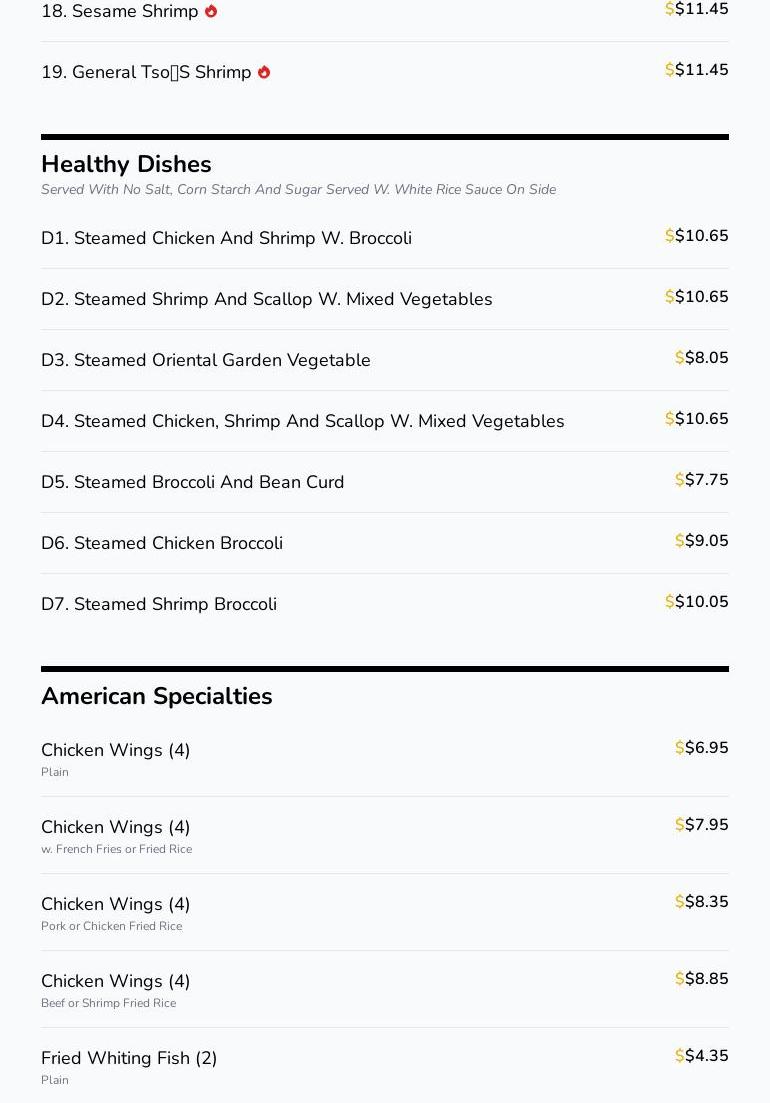Open Fried Whiting Fish (2) Plain
Screen dimensions: 770x1103
pyautogui.click(x=129, y=1058)
